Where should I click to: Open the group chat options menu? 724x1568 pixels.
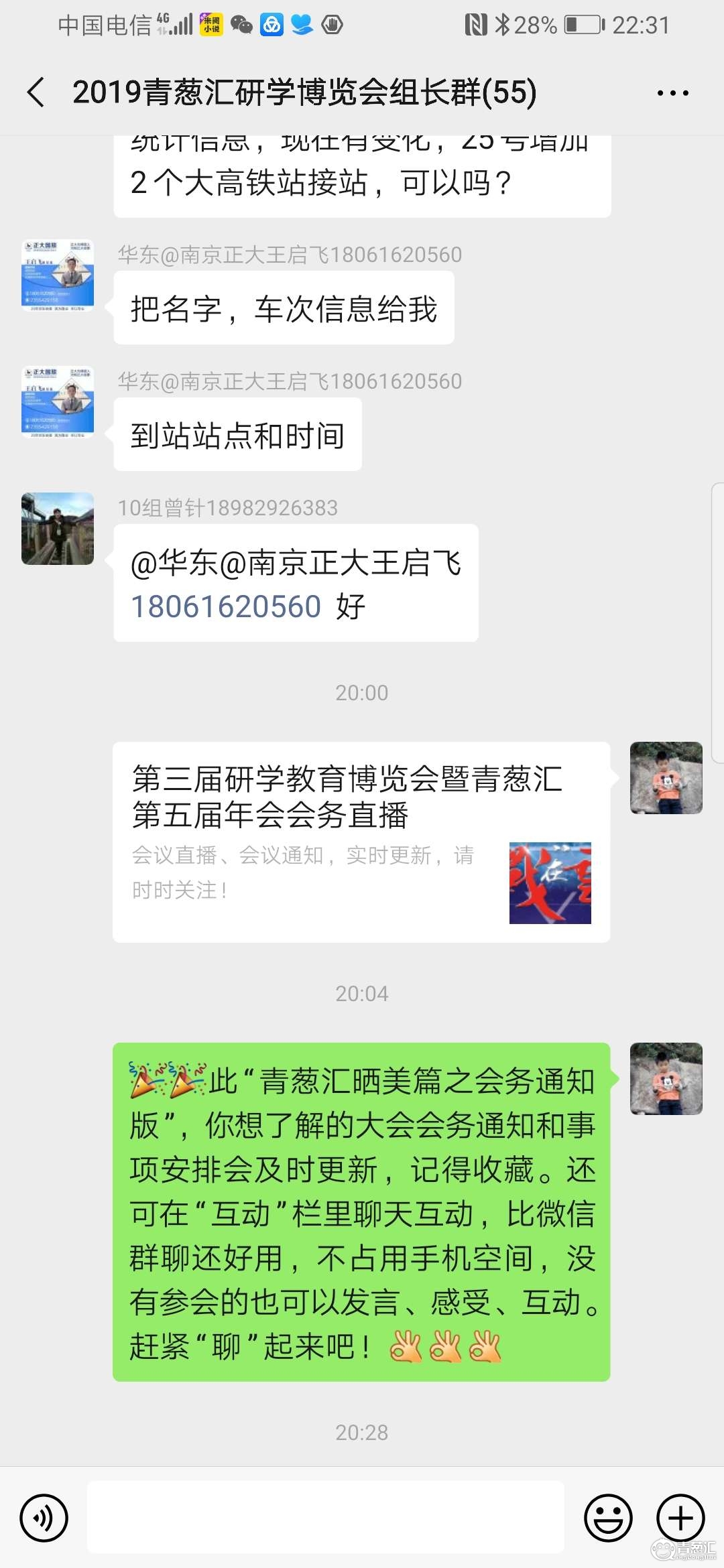click(672, 93)
